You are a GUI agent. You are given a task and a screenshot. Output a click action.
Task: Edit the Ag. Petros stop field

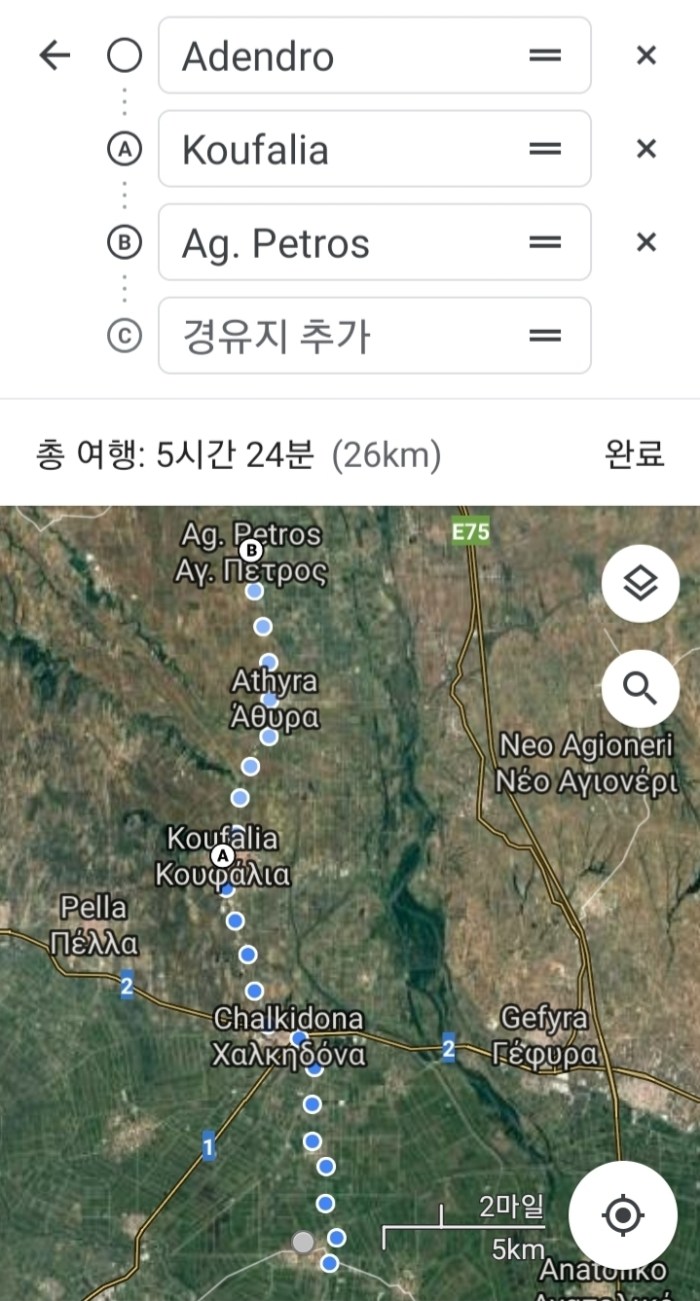(x=340, y=243)
